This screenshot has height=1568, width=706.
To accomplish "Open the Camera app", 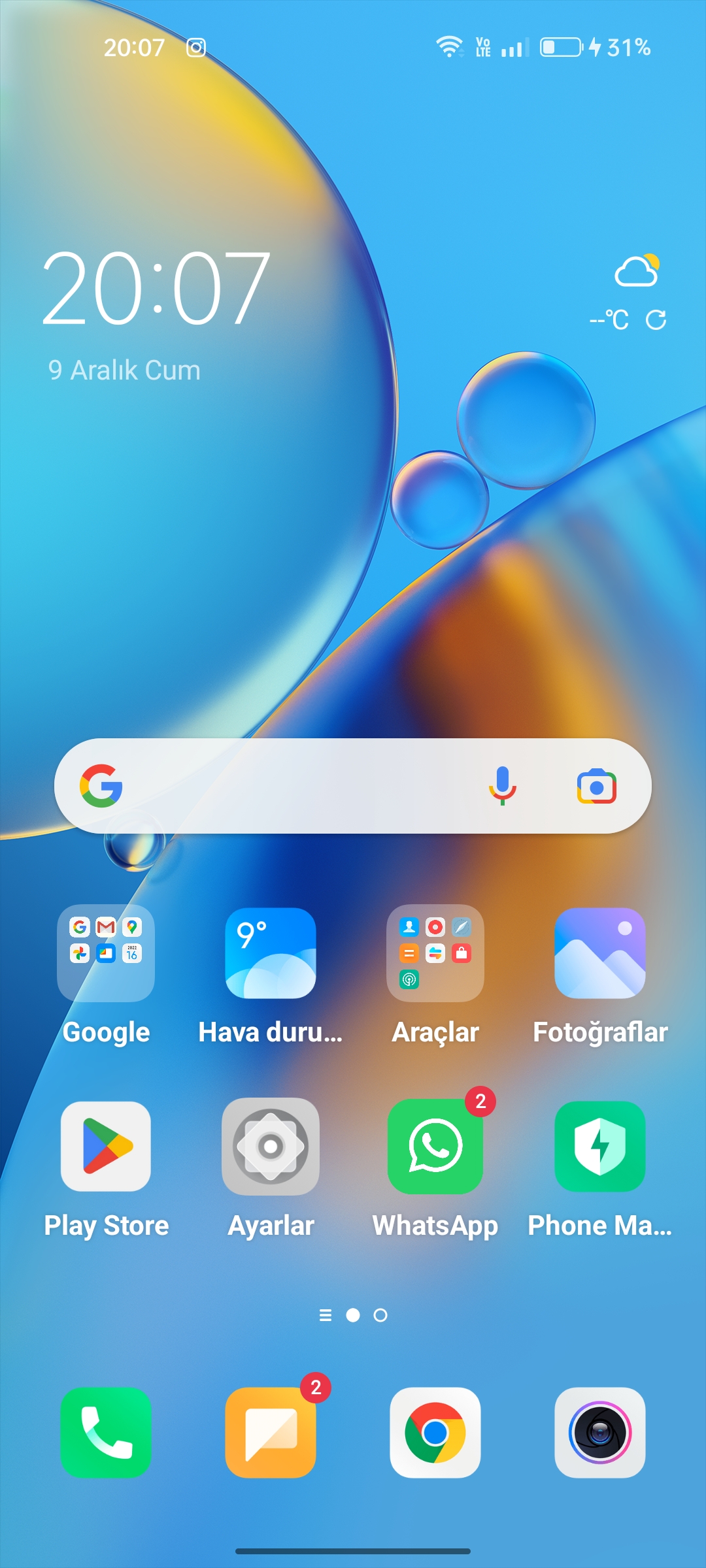I will point(600,1433).
